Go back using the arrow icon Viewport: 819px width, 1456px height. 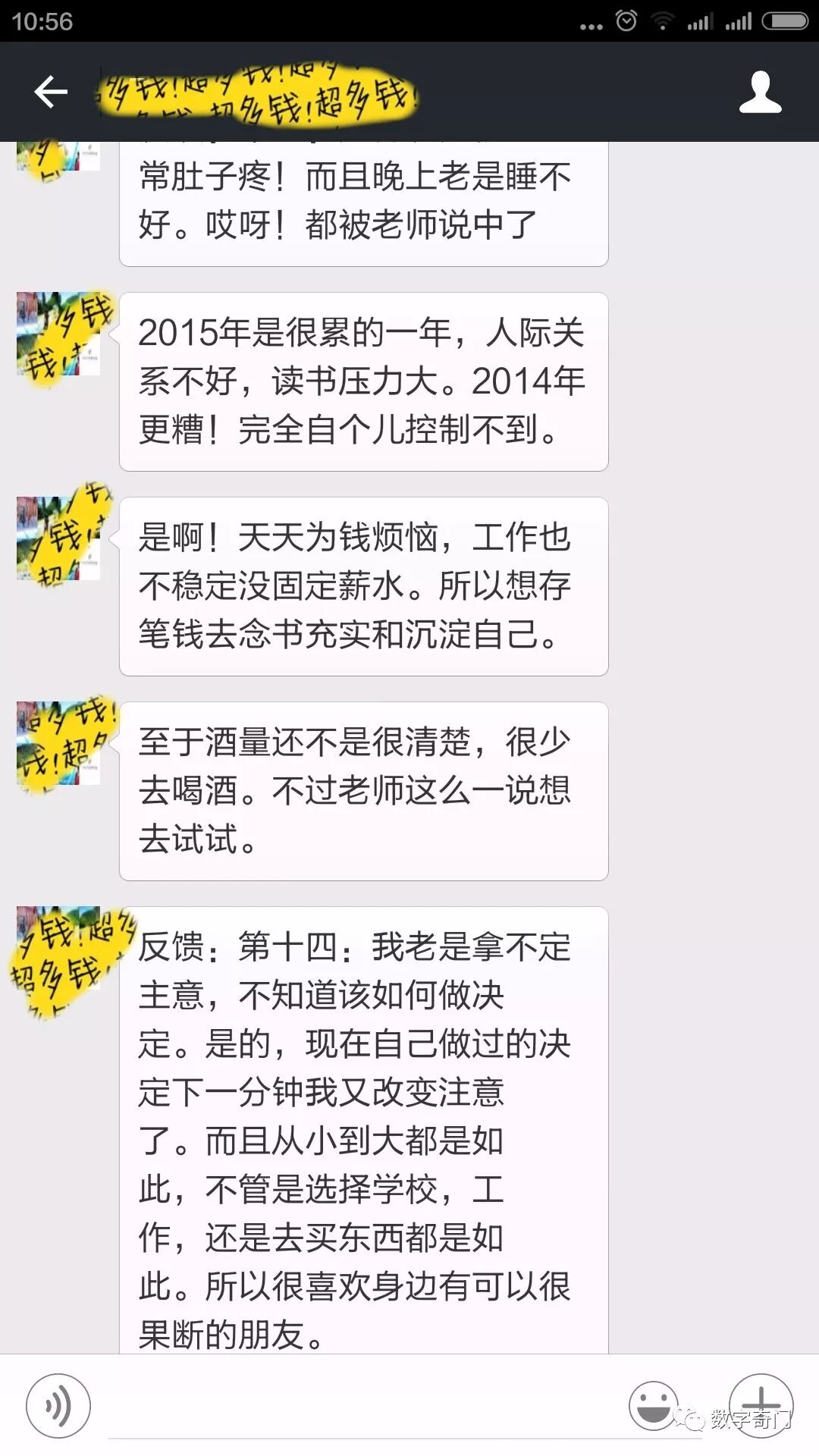[51, 93]
